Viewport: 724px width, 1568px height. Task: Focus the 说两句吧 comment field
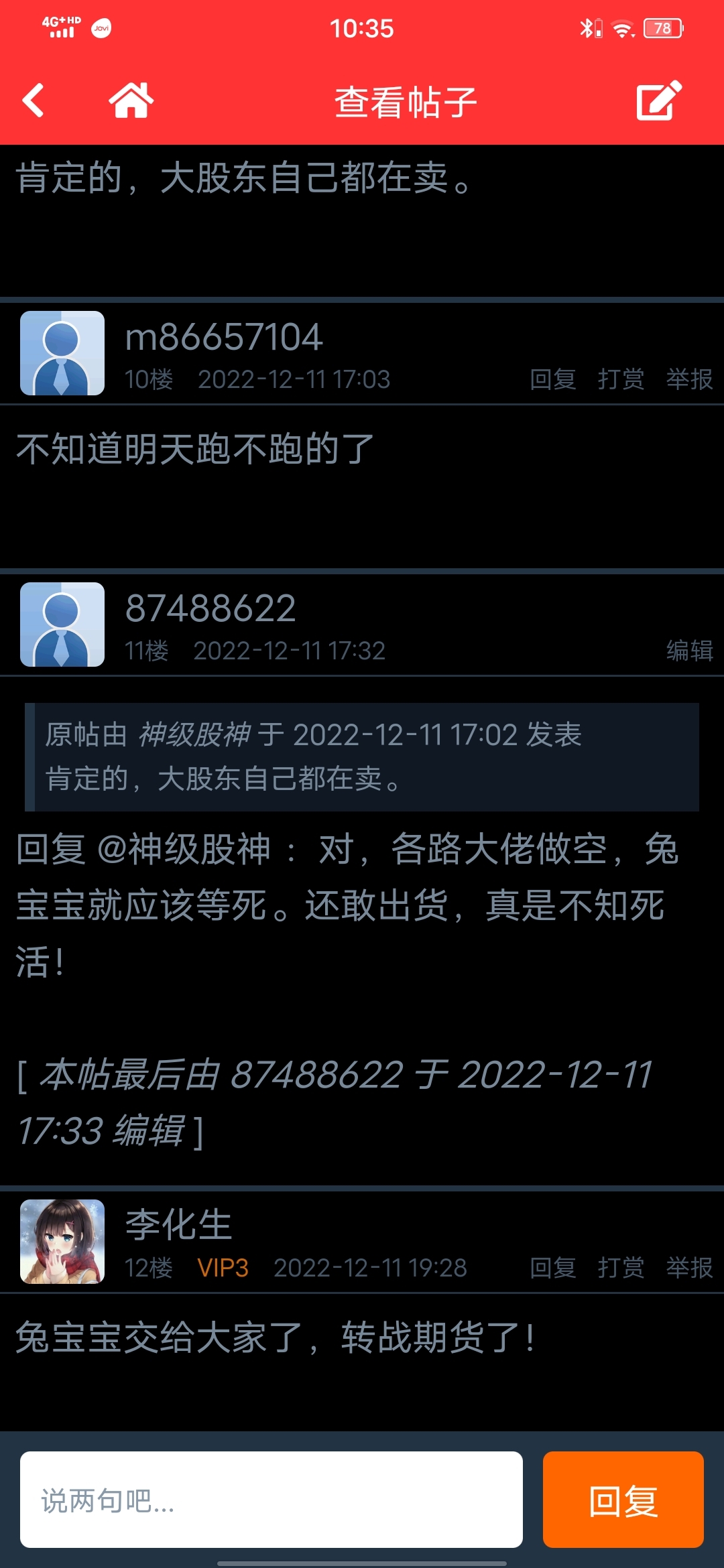pyautogui.click(x=271, y=1500)
